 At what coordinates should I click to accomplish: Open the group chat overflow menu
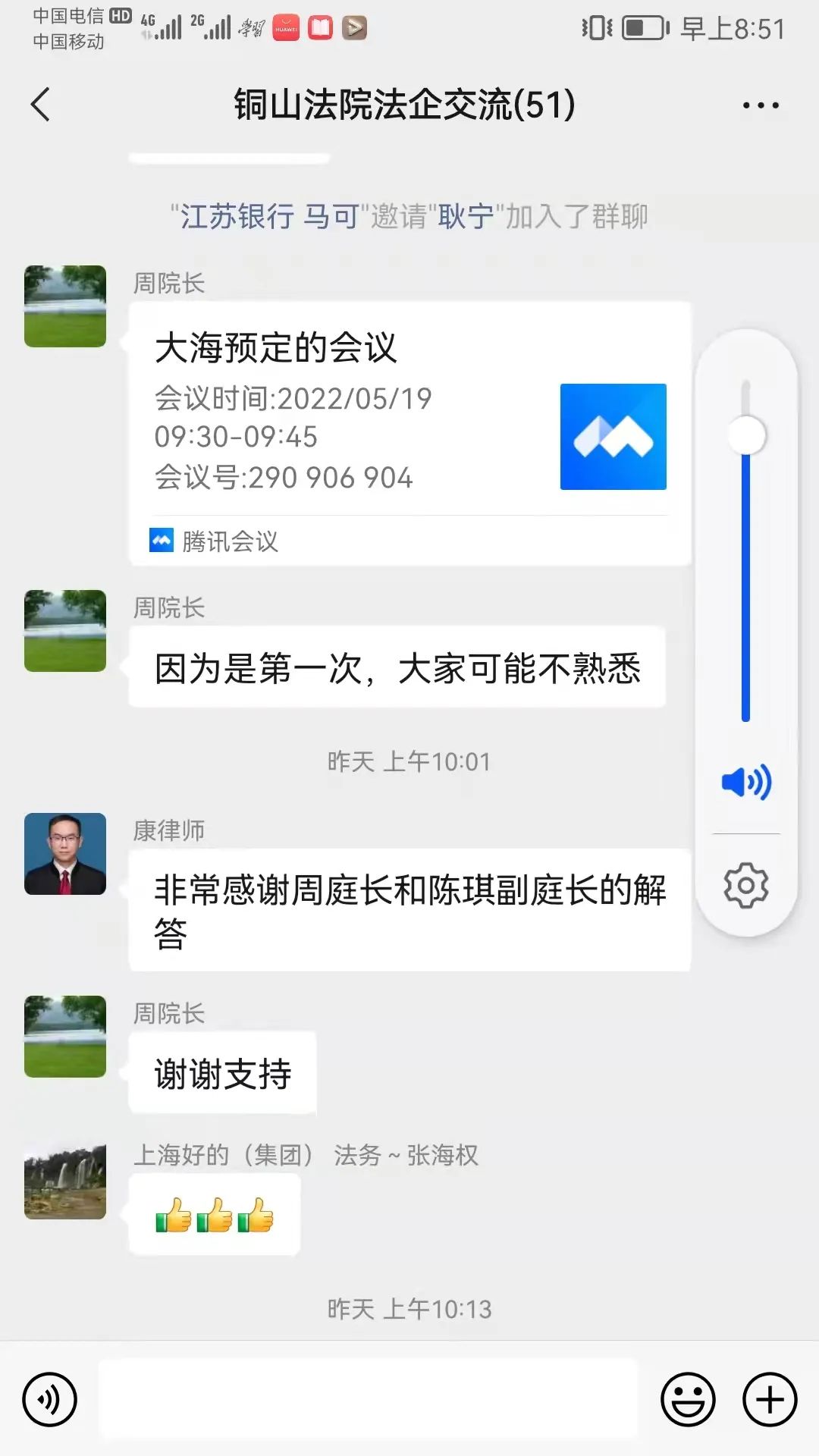(x=761, y=105)
